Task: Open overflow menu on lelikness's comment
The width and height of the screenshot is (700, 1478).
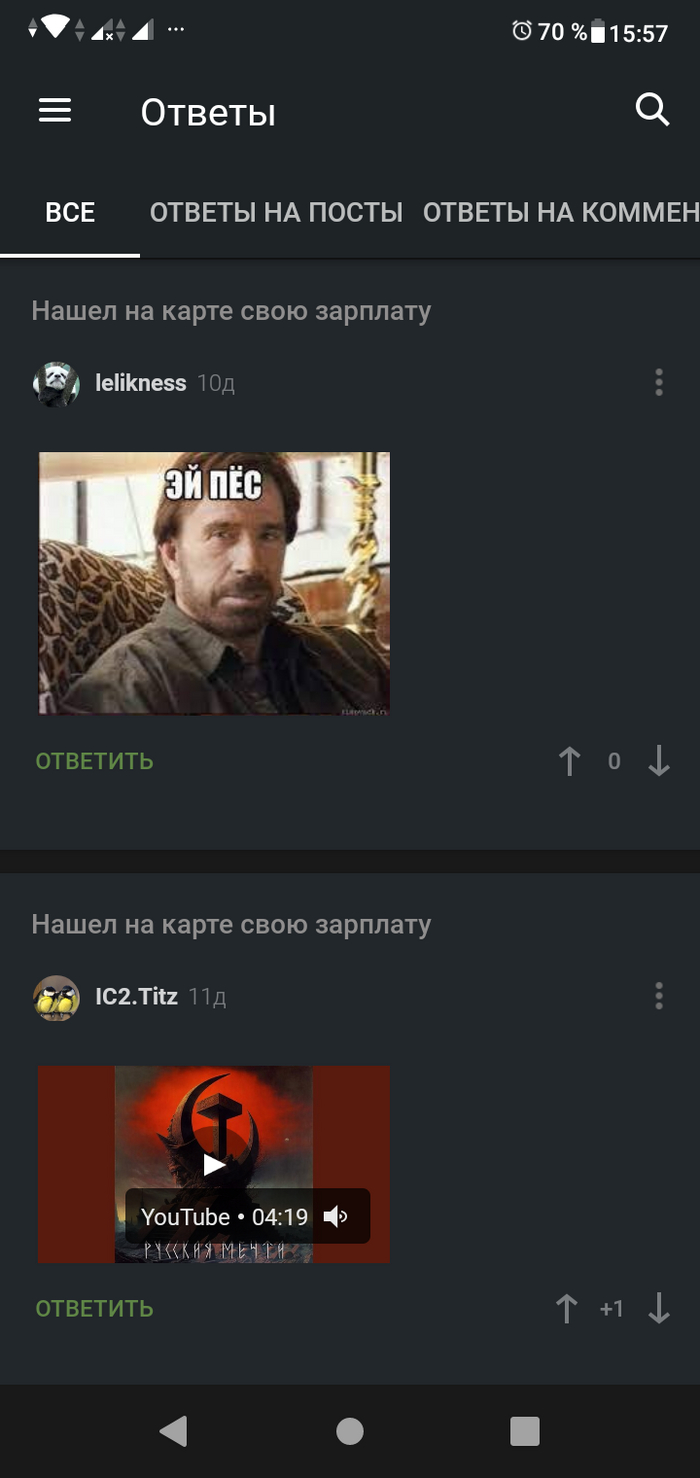Action: (658, 383)
